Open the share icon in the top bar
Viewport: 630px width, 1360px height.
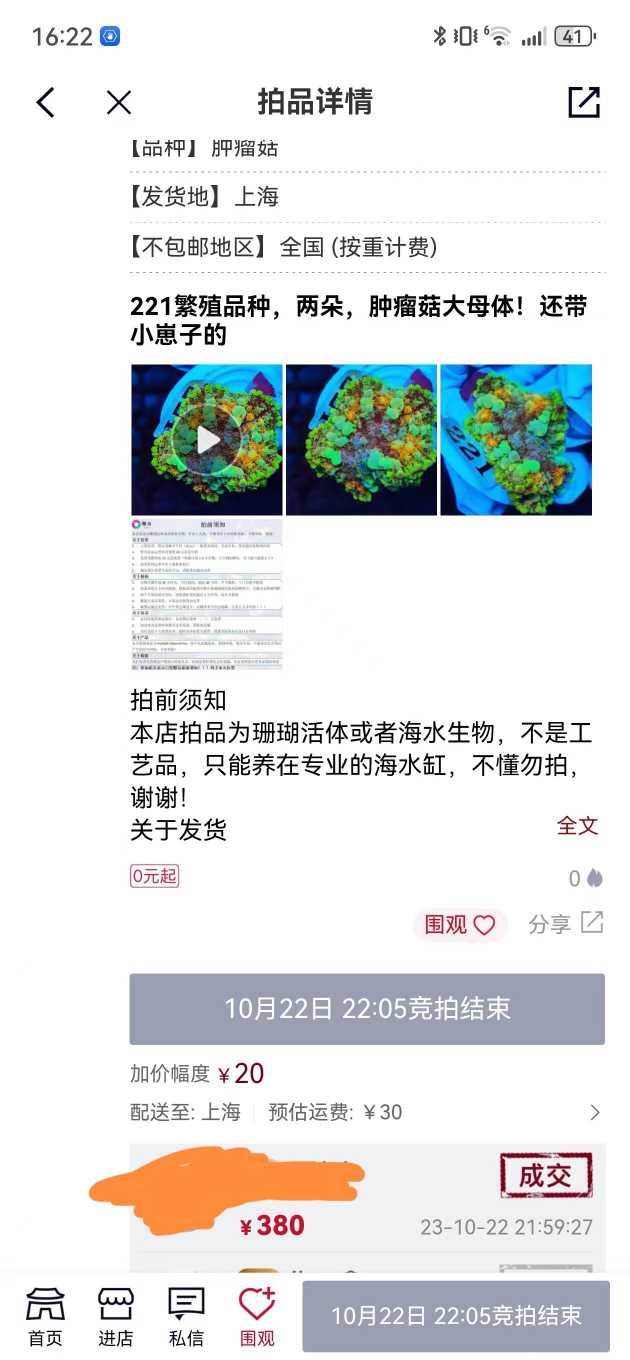(583, 102)
